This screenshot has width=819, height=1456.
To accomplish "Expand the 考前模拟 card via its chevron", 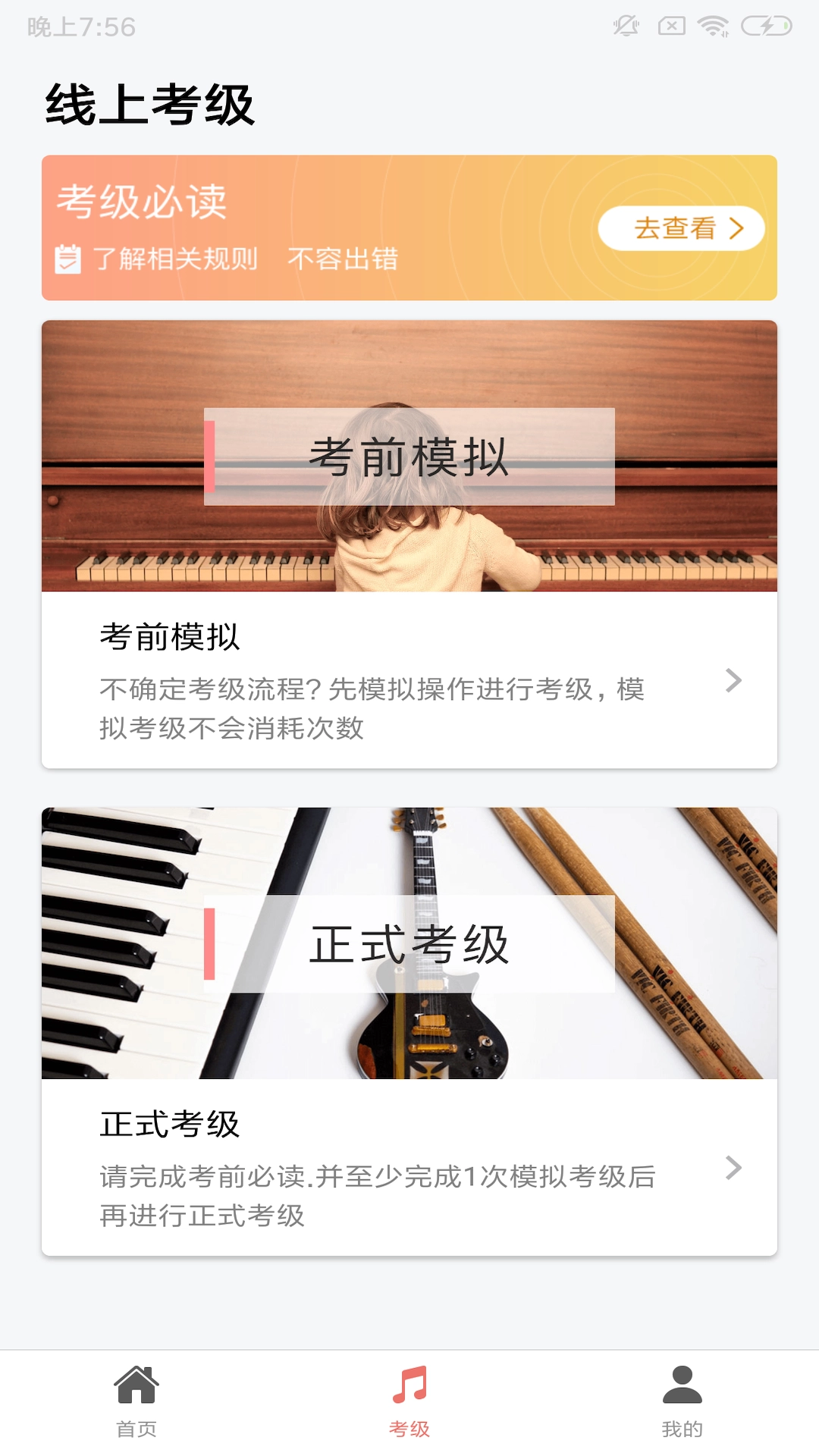I will pyautogui.click(x=733, y=681).
